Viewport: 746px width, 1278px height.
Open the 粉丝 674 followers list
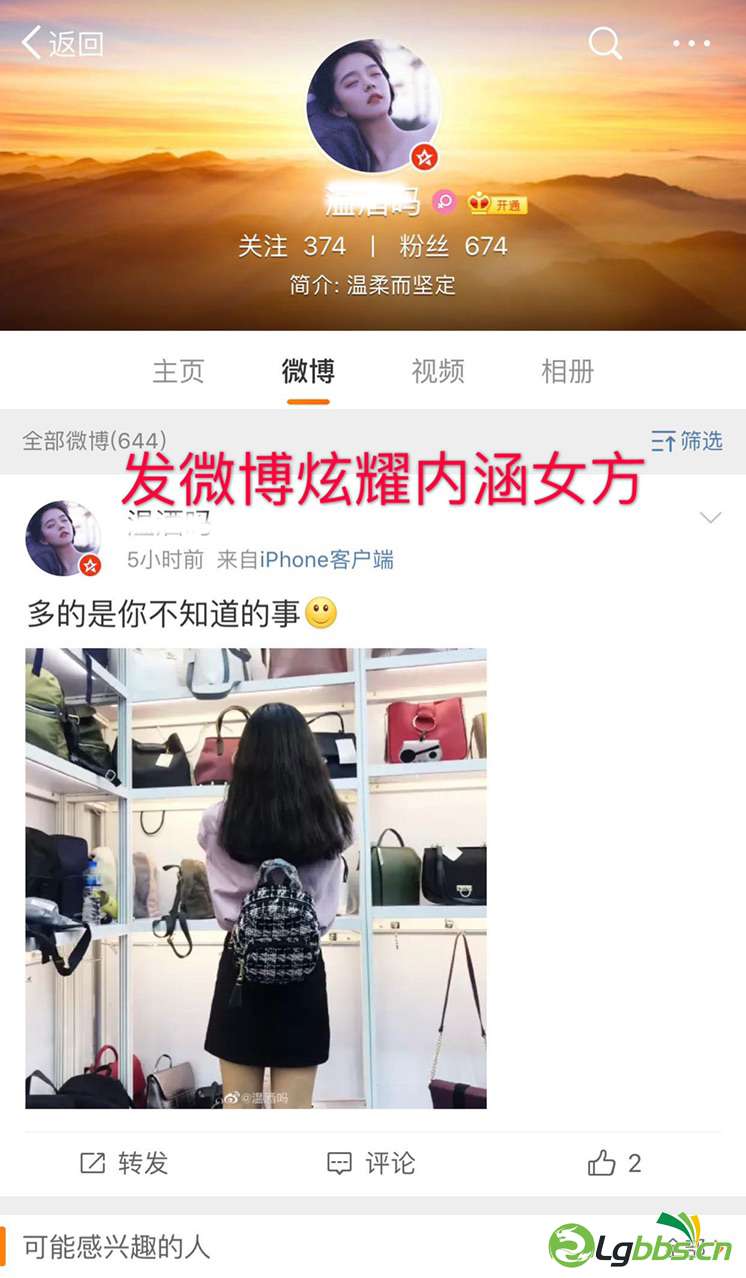[454, 246]
